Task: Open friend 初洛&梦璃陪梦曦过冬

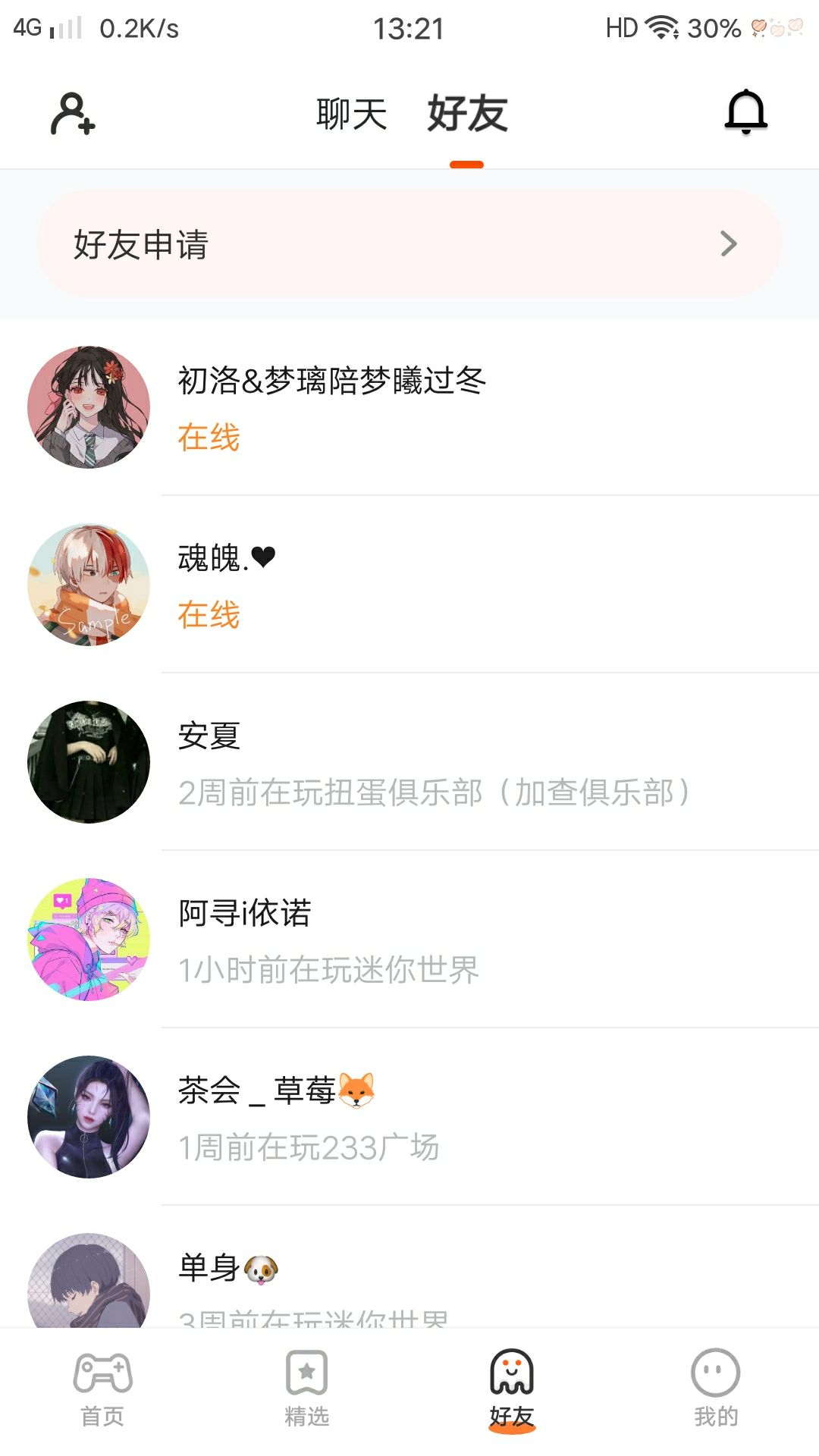Action: click(x=409, y=407)
